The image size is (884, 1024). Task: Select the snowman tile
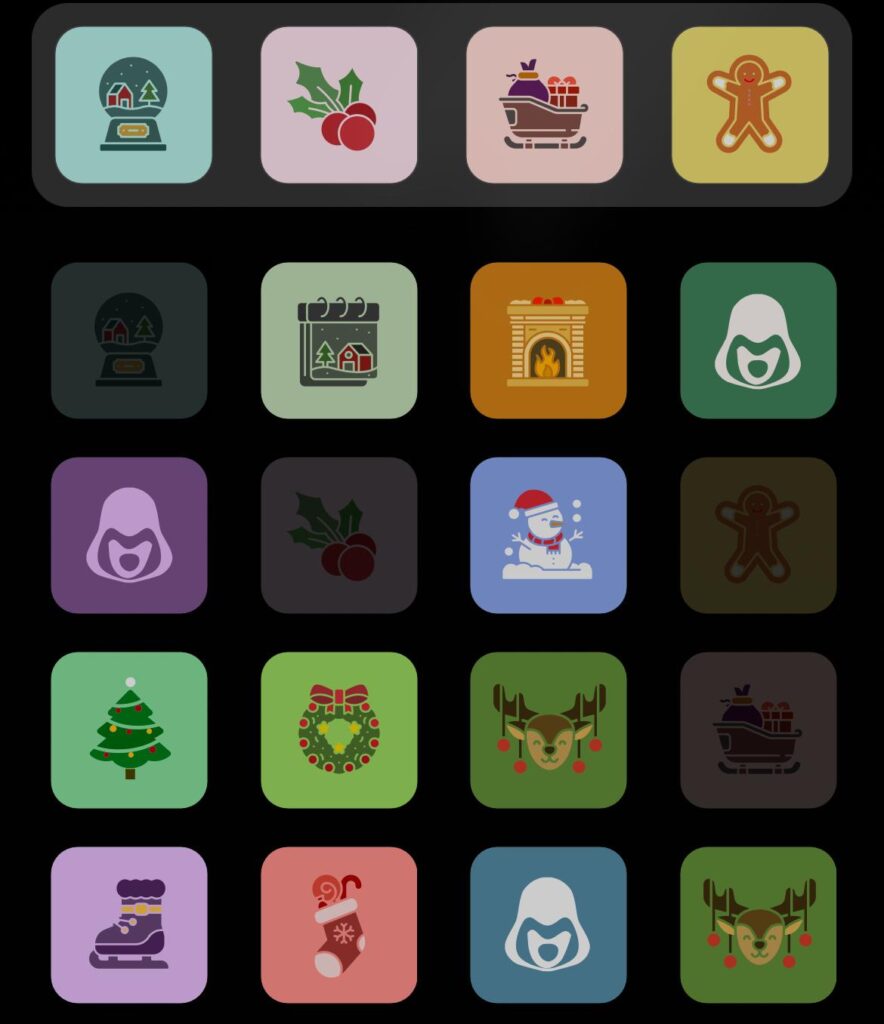(x=548, y=535)
